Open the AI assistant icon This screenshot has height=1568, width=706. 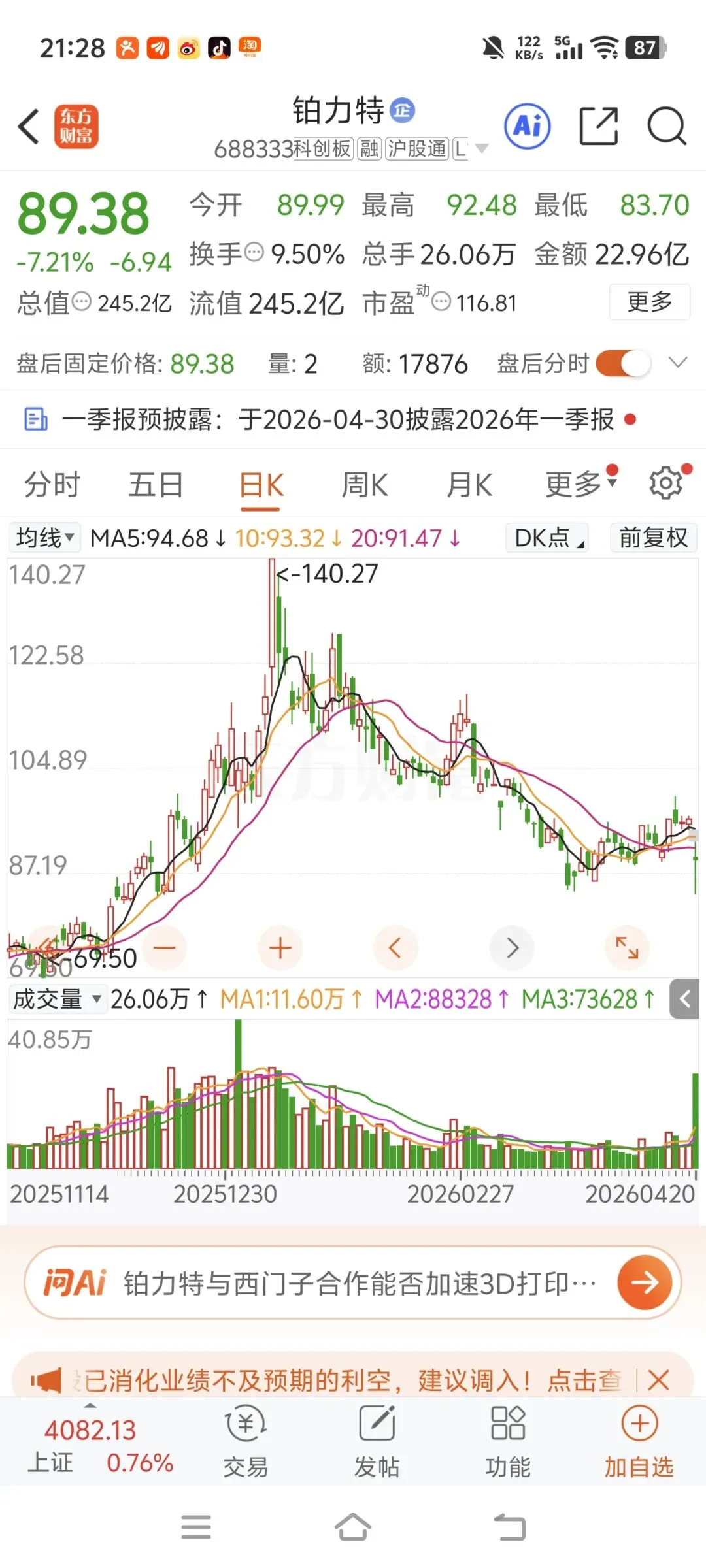click(x=528, y=125)
